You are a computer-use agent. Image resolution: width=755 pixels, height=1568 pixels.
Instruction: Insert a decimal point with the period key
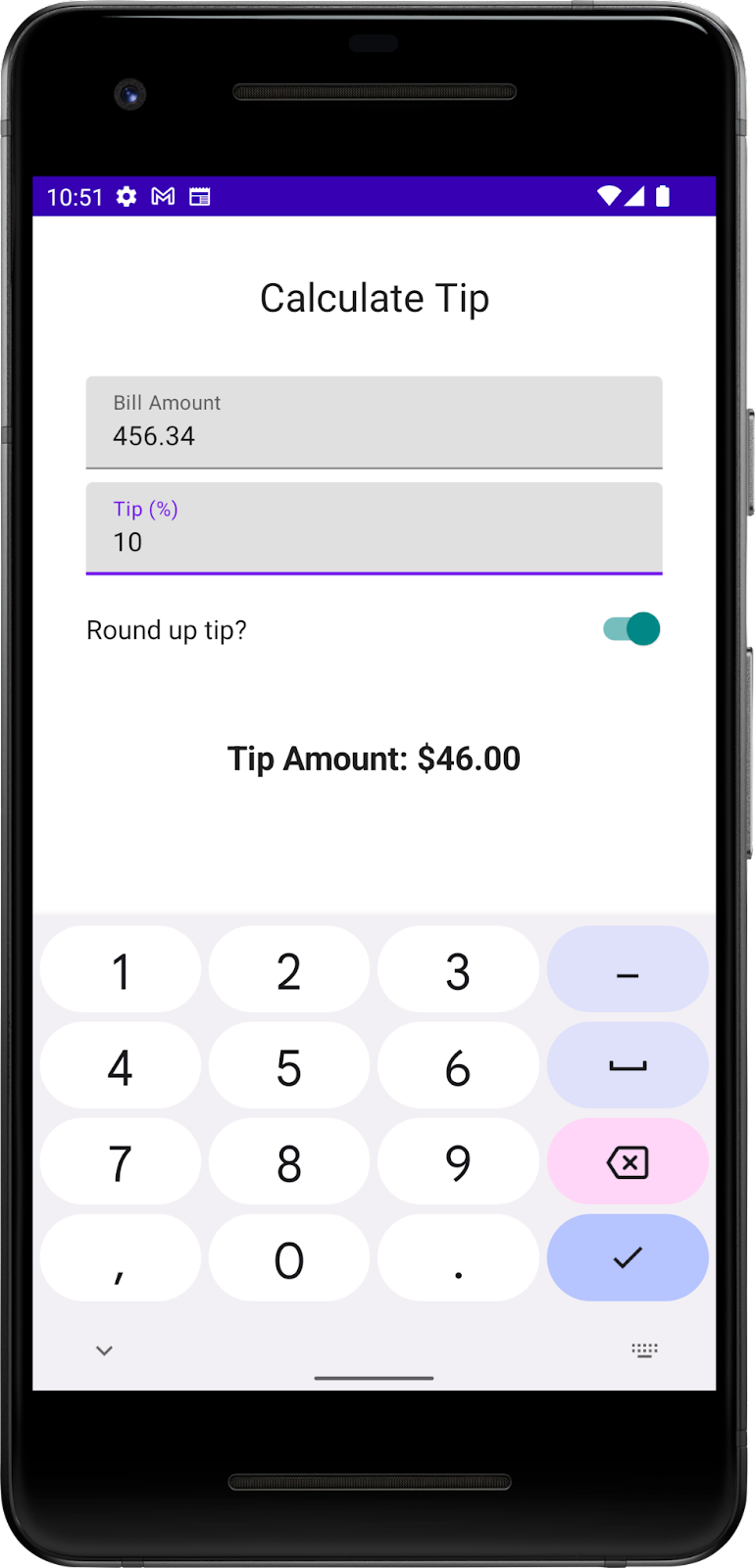(x=458, y=1258)
